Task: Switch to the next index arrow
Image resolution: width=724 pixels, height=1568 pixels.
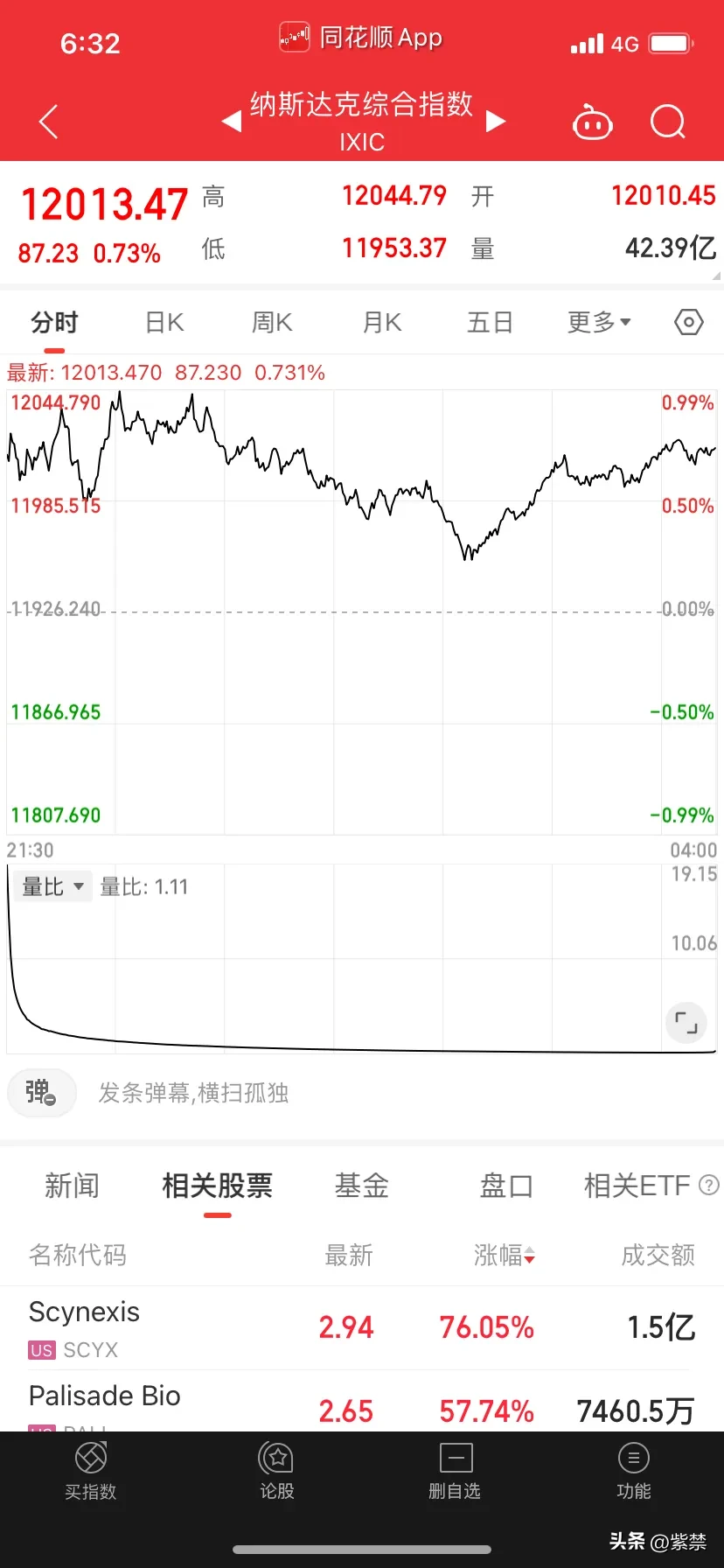Action: pyautogui.click(x=496, y=122)
